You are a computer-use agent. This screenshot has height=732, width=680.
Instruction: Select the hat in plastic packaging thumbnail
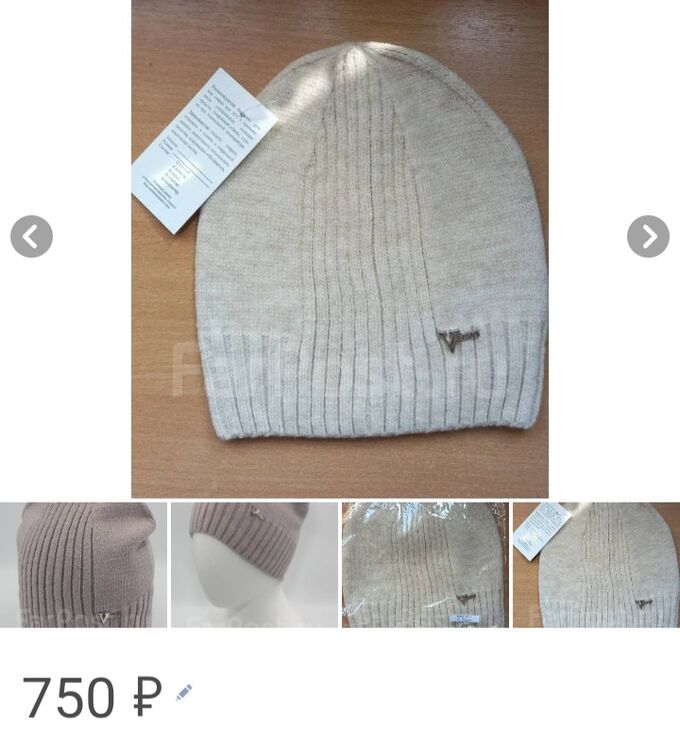tap(425, 565)
